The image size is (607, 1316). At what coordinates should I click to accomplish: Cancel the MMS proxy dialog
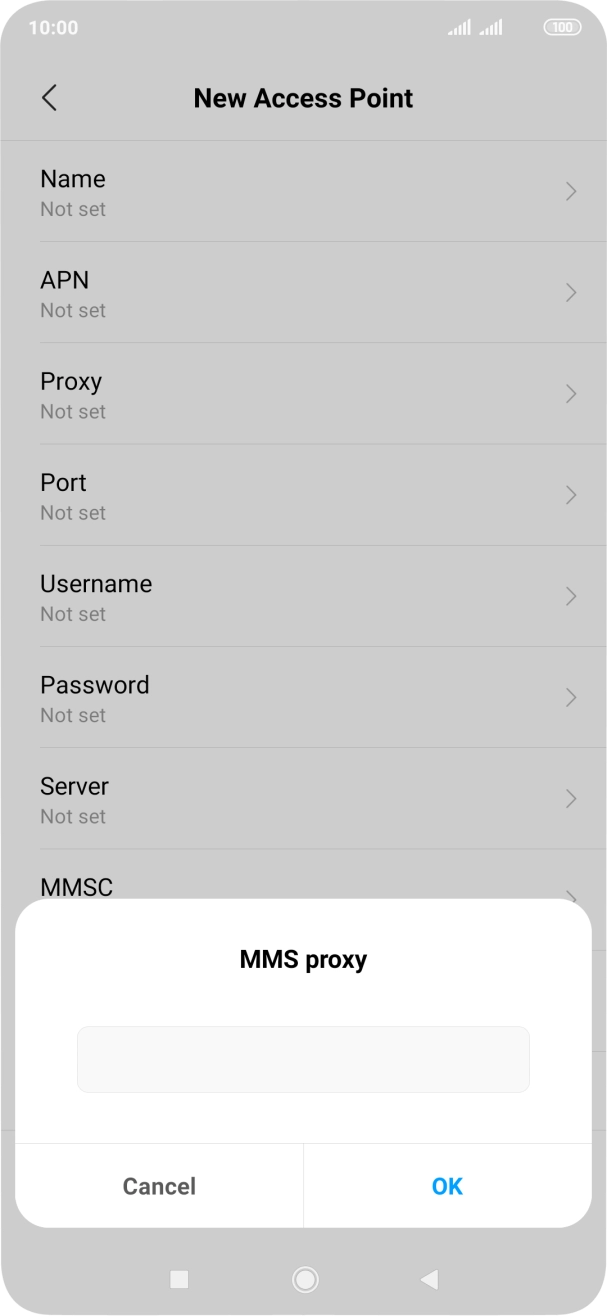click(159, 1186)
